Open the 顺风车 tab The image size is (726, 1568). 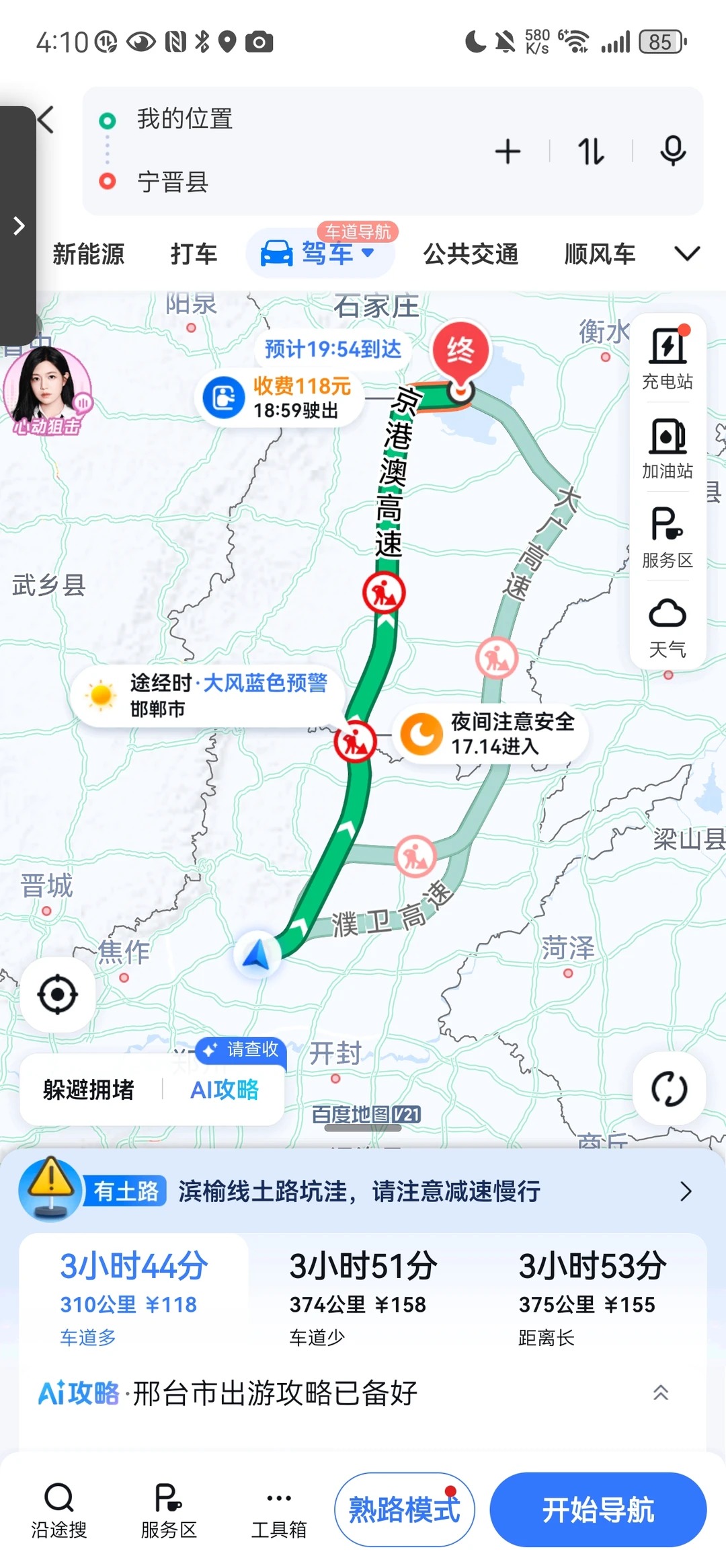pyautogui.click(x=600, y=254)
